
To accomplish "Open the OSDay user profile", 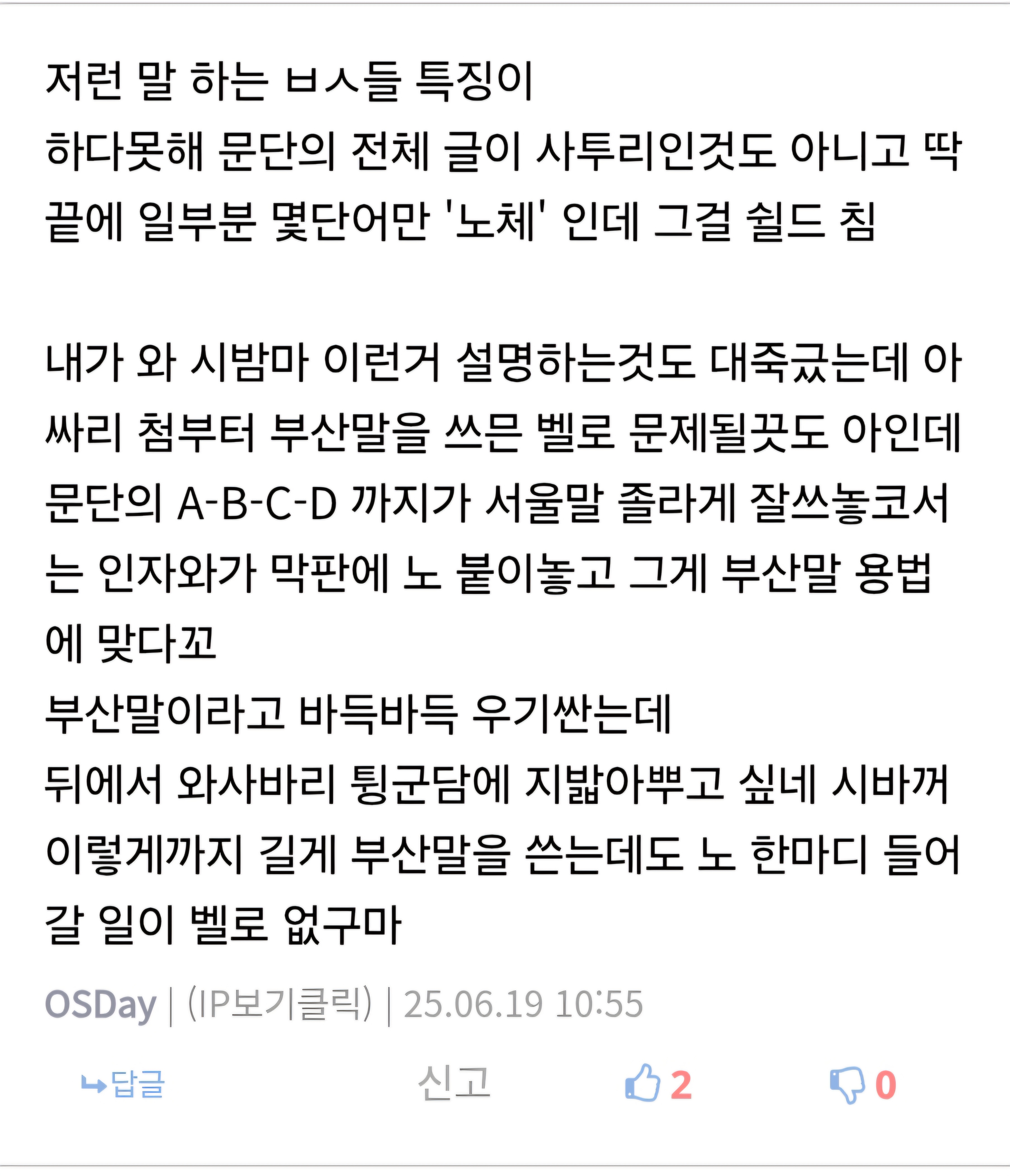I will tap(101, 1005).
